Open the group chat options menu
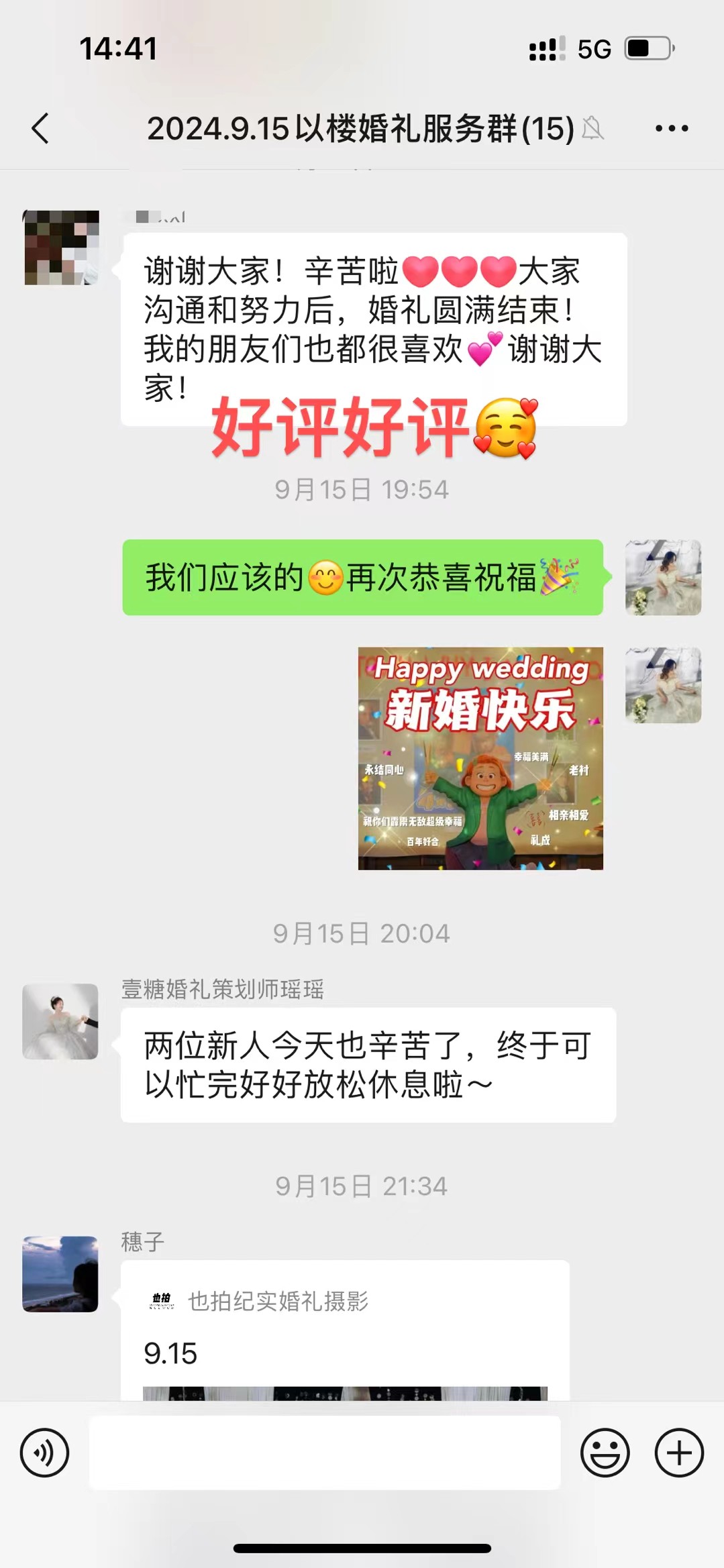 672,128
